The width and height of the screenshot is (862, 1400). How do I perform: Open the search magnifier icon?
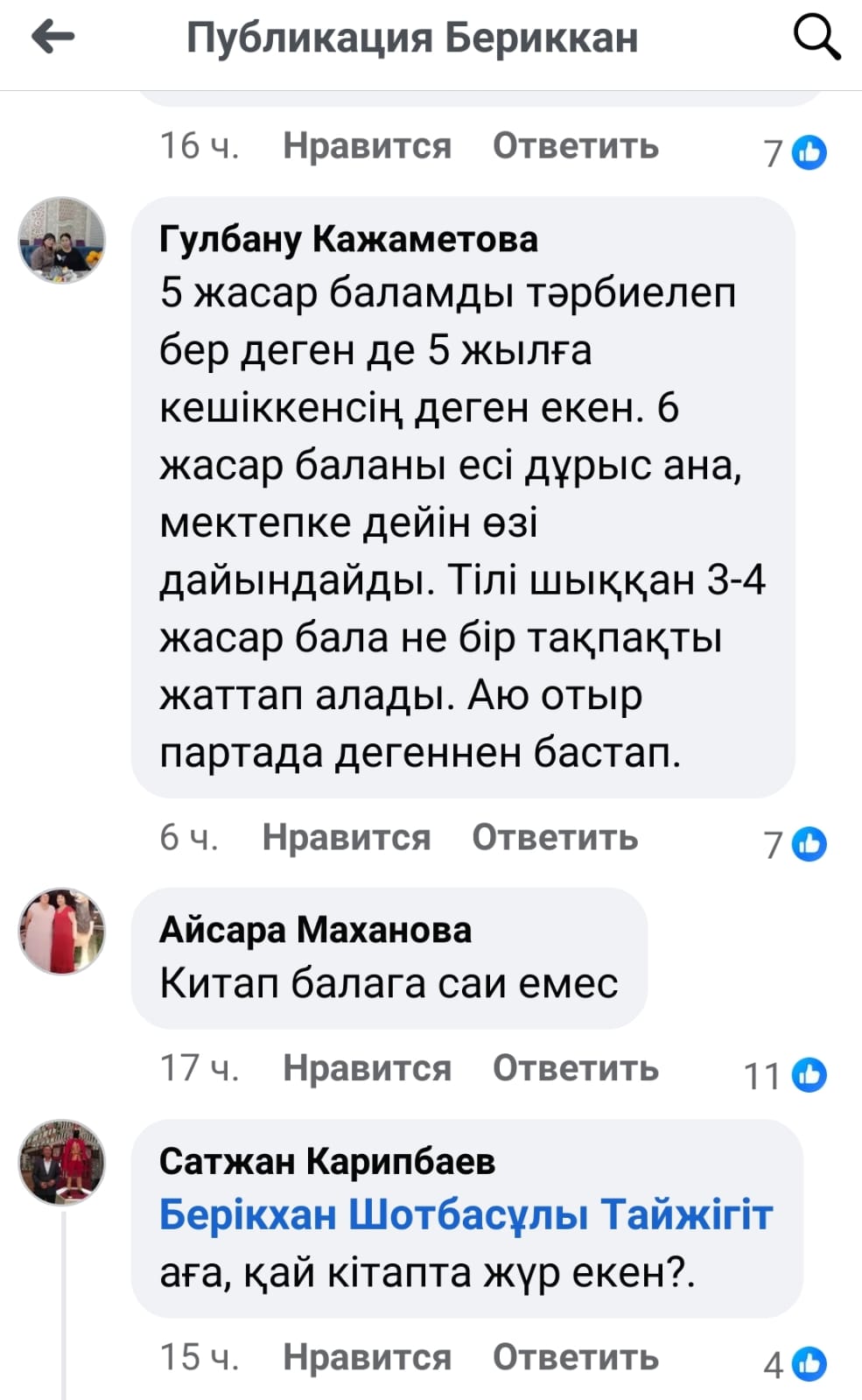pos(816,38)
